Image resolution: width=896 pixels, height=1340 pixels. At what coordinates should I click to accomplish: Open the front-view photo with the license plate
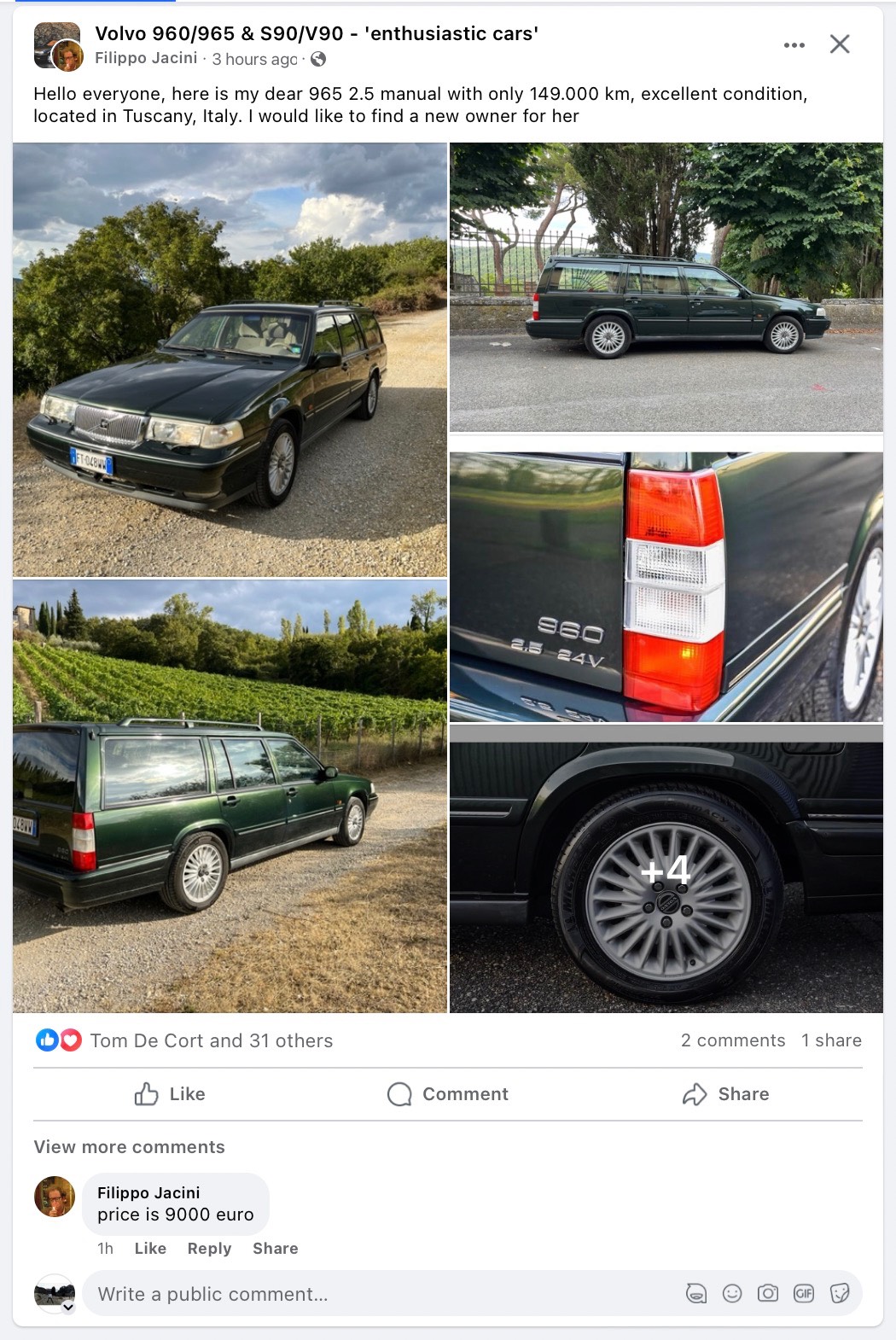[x=230, y=360]
